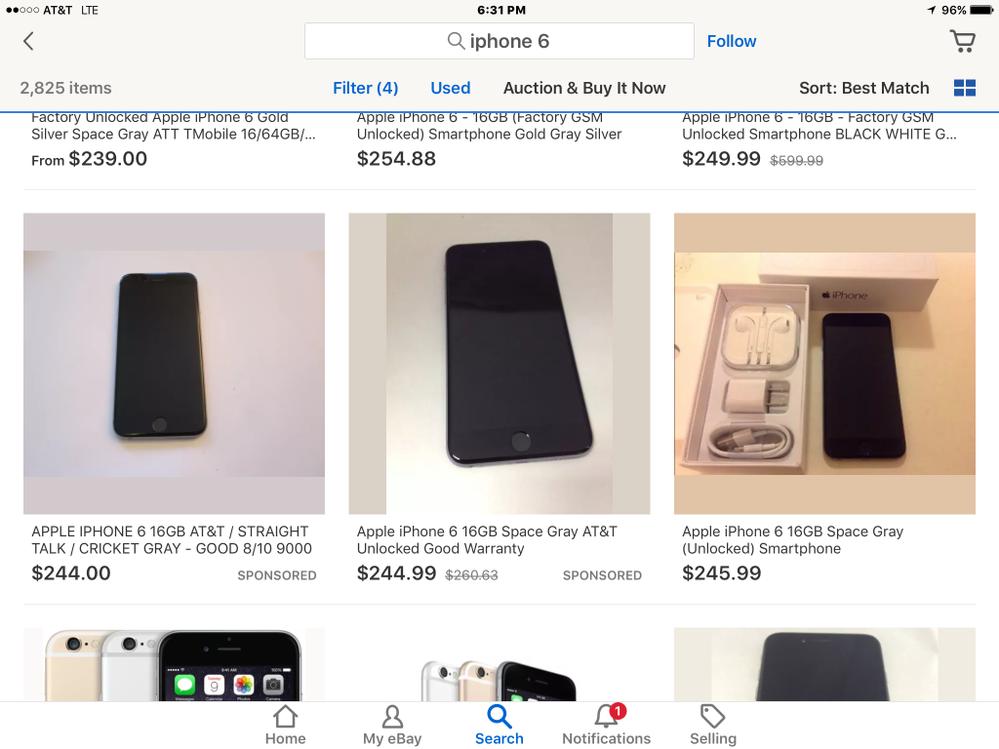Open the $244.00 Straight Talk Cricket iPhone listing
The width and height of the screenshot is (999, 749).
click(174, 364)
